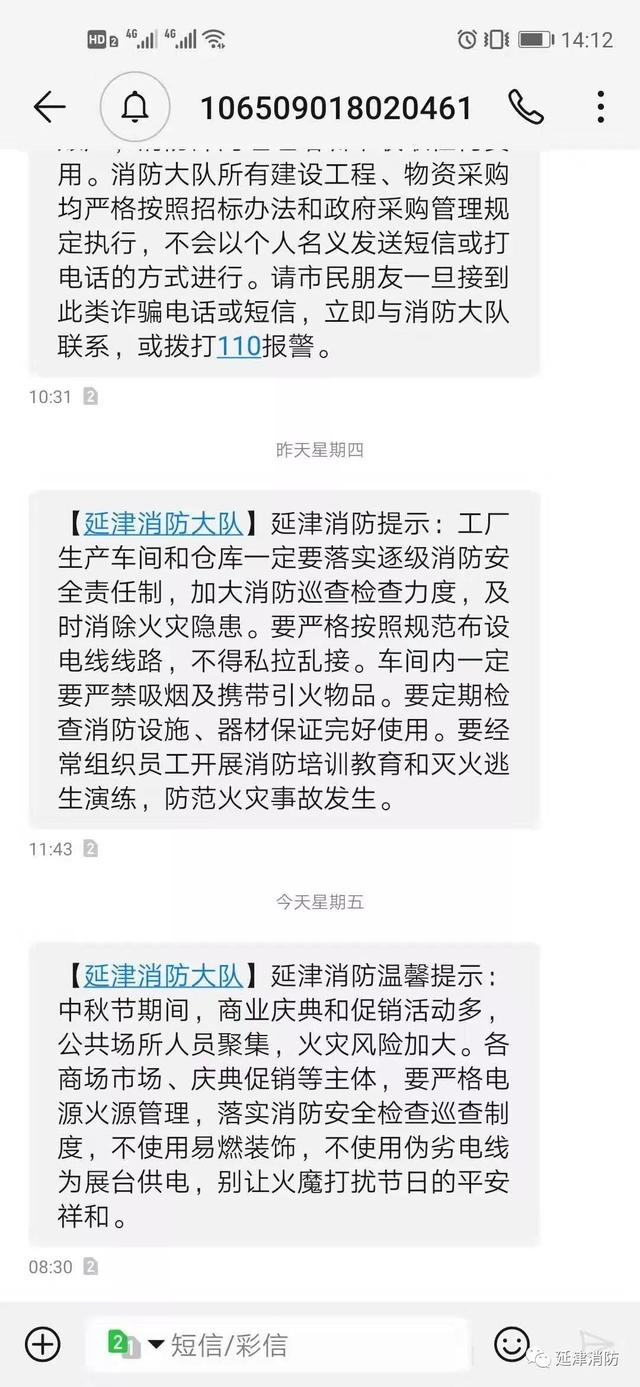Go back to the message list

click(49, 107)
